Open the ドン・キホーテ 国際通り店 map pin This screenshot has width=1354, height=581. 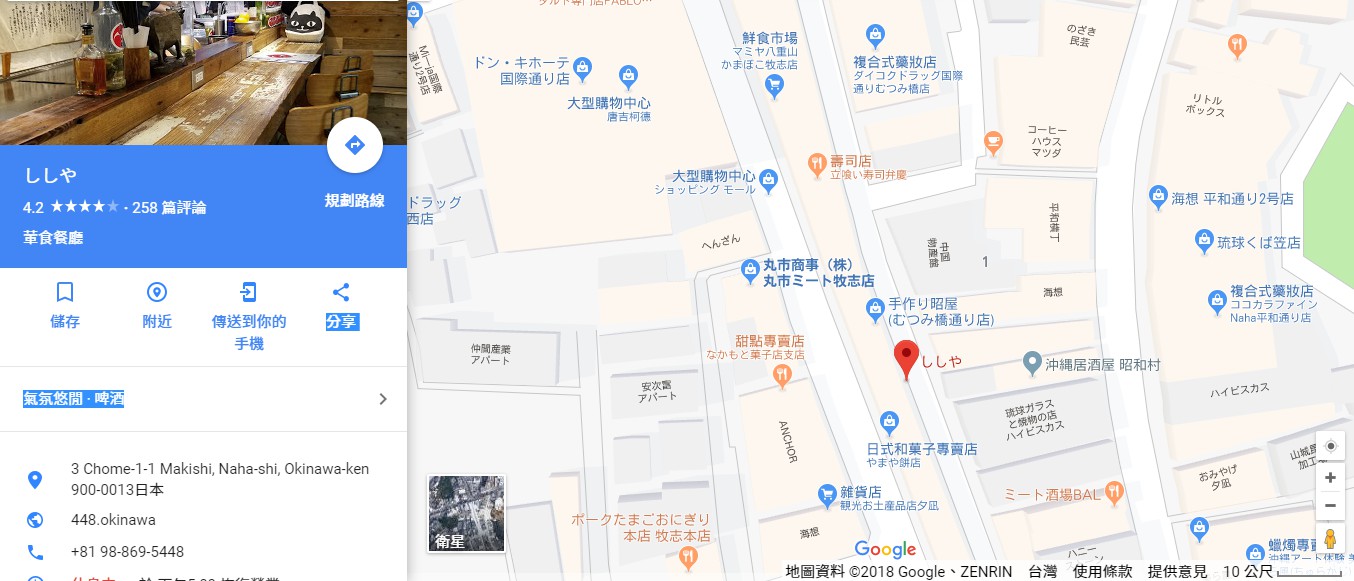(x=584, y=69)
